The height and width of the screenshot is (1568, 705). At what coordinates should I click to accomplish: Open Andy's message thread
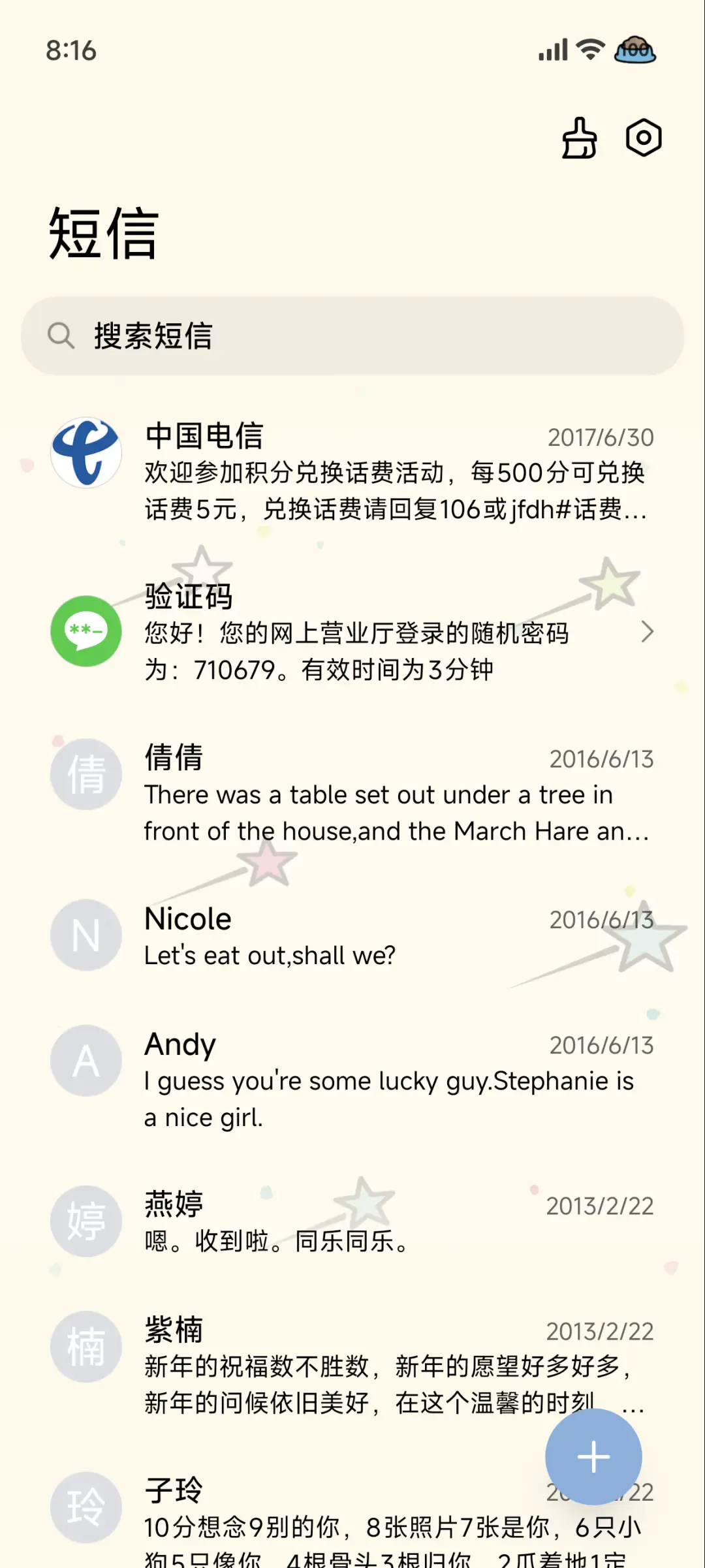click(352, 1079)
